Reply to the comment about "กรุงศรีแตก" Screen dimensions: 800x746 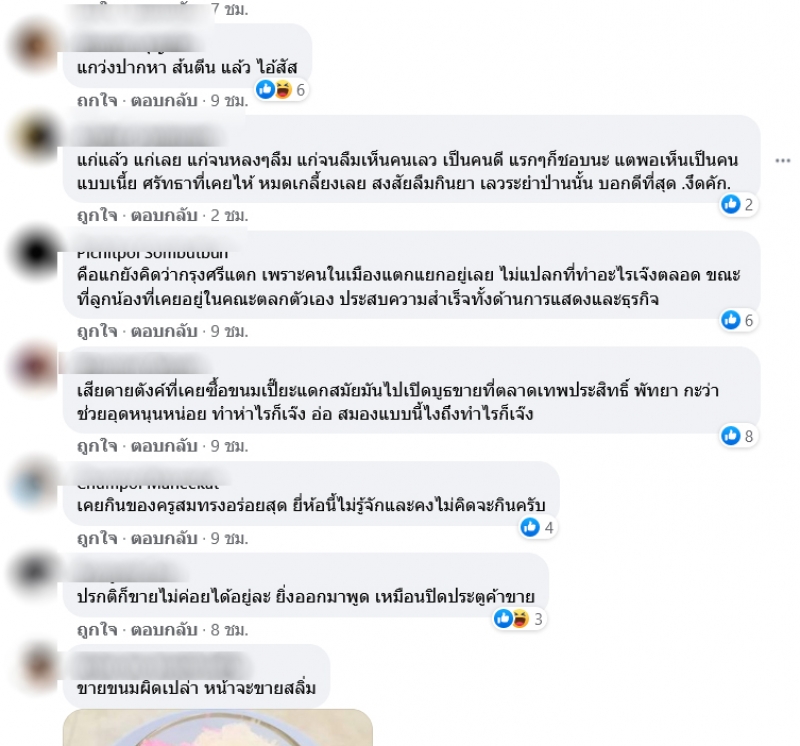point(164,331)
